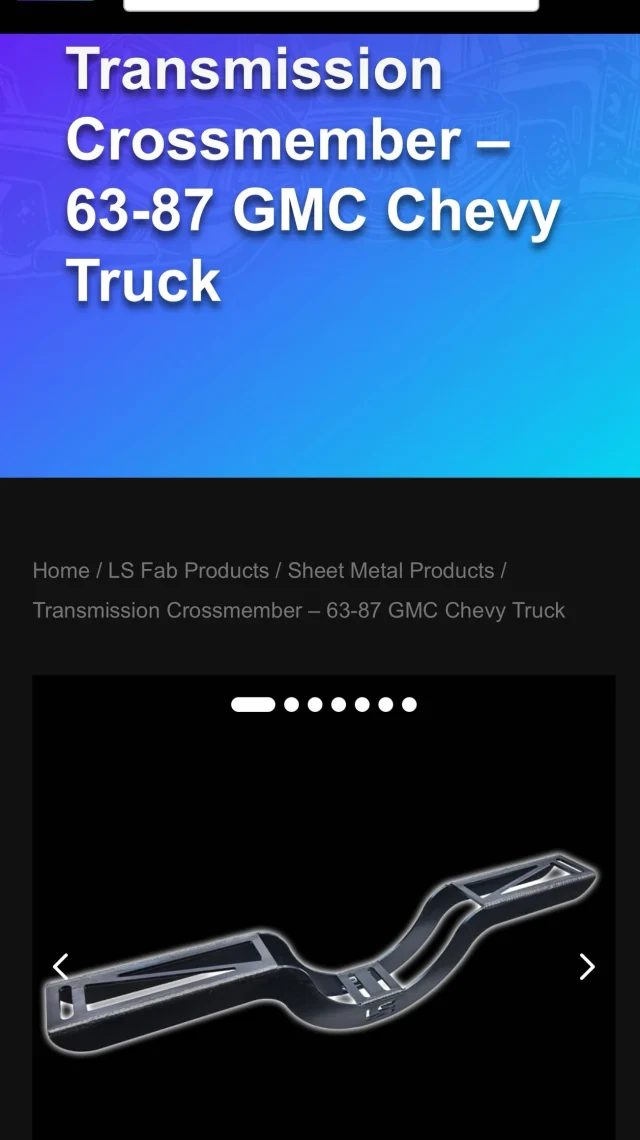Go to LS Fab Products breadcrumb
640x1140 pixels.
click(x=188, y=571)
